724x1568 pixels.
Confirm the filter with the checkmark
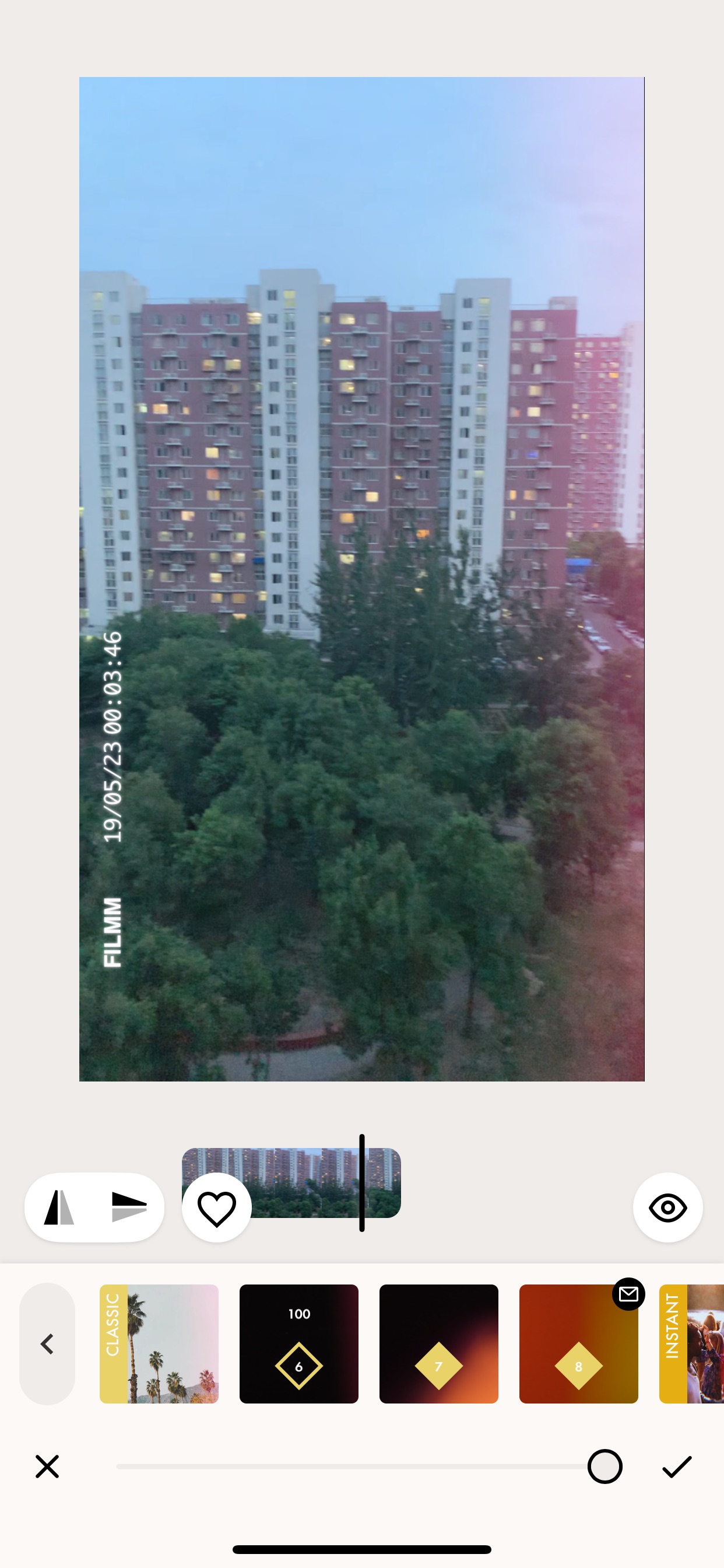point(677,1467)
